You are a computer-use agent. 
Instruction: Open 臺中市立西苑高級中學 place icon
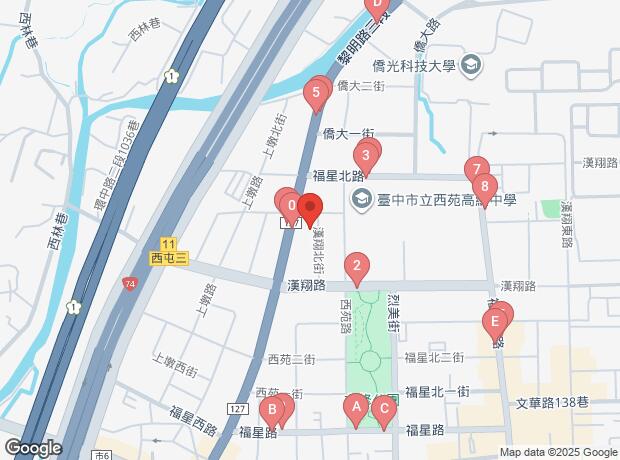tap(359, 200)
